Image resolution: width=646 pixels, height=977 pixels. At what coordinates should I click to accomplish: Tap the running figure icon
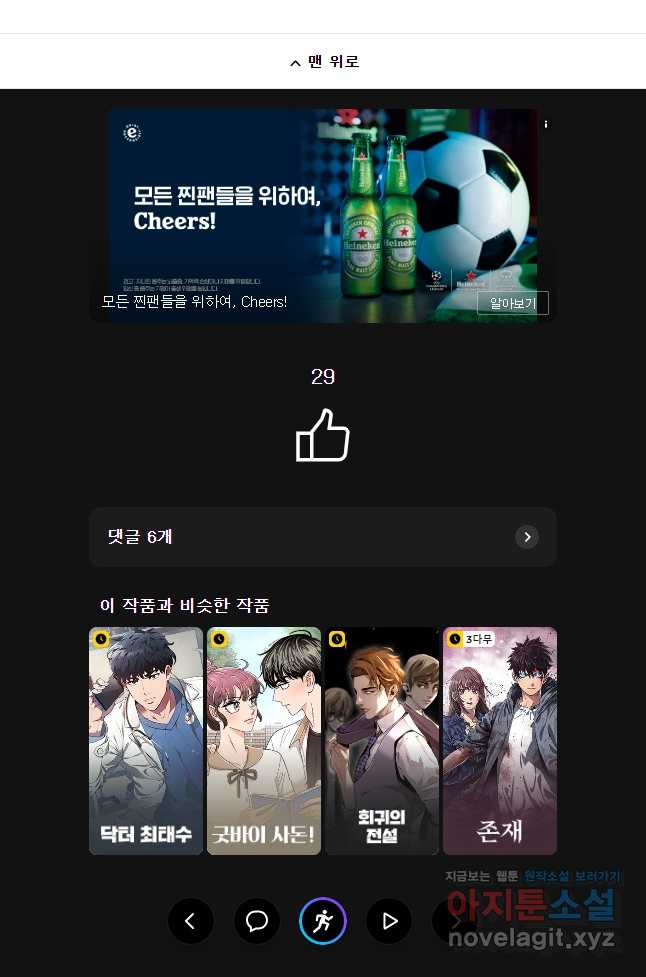[323, 921]
